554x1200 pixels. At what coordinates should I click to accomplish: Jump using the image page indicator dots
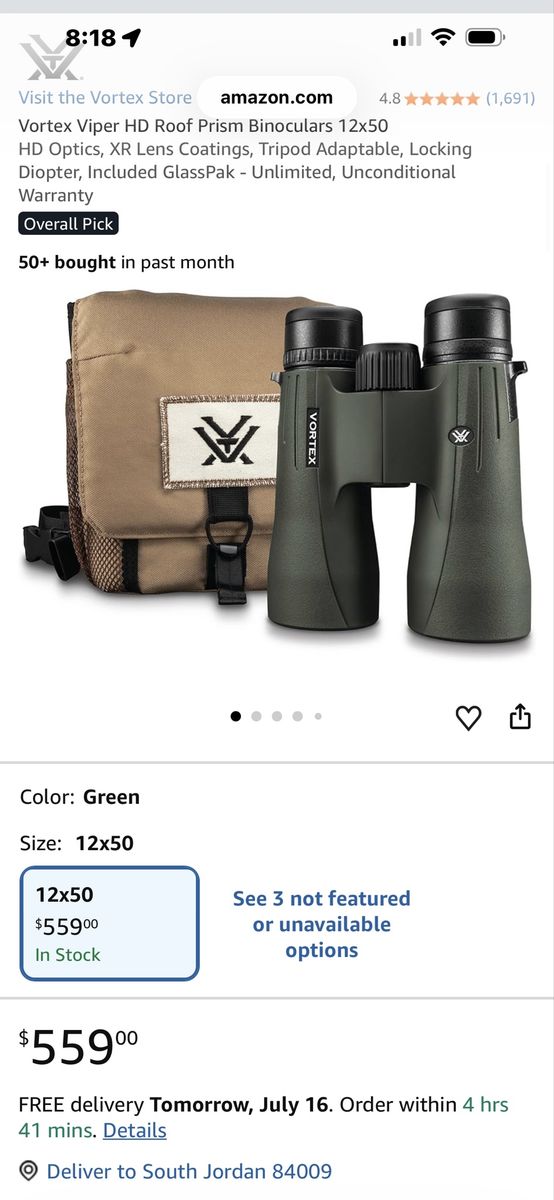coord(277,716)
